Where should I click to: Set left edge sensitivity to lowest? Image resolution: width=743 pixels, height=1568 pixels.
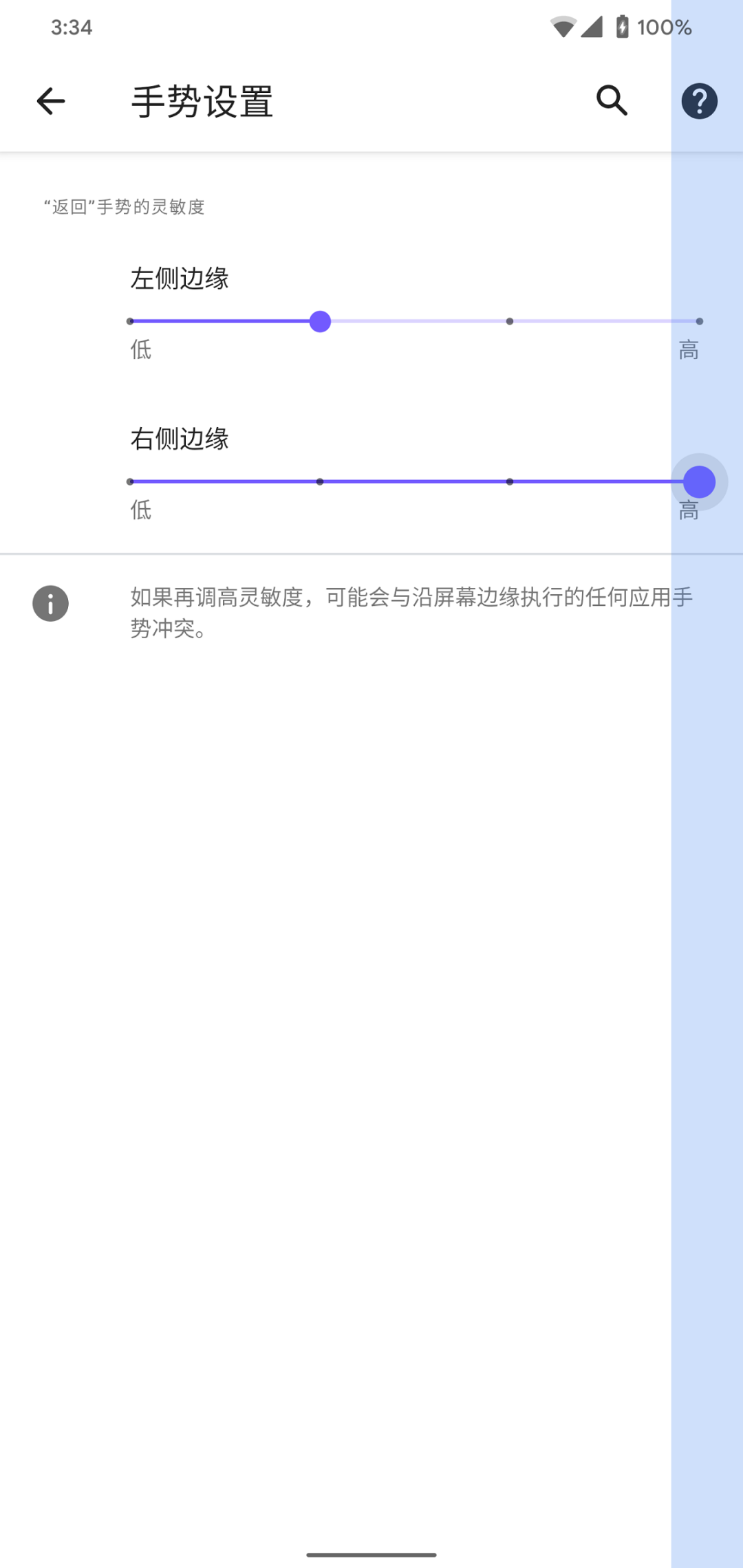131,321
